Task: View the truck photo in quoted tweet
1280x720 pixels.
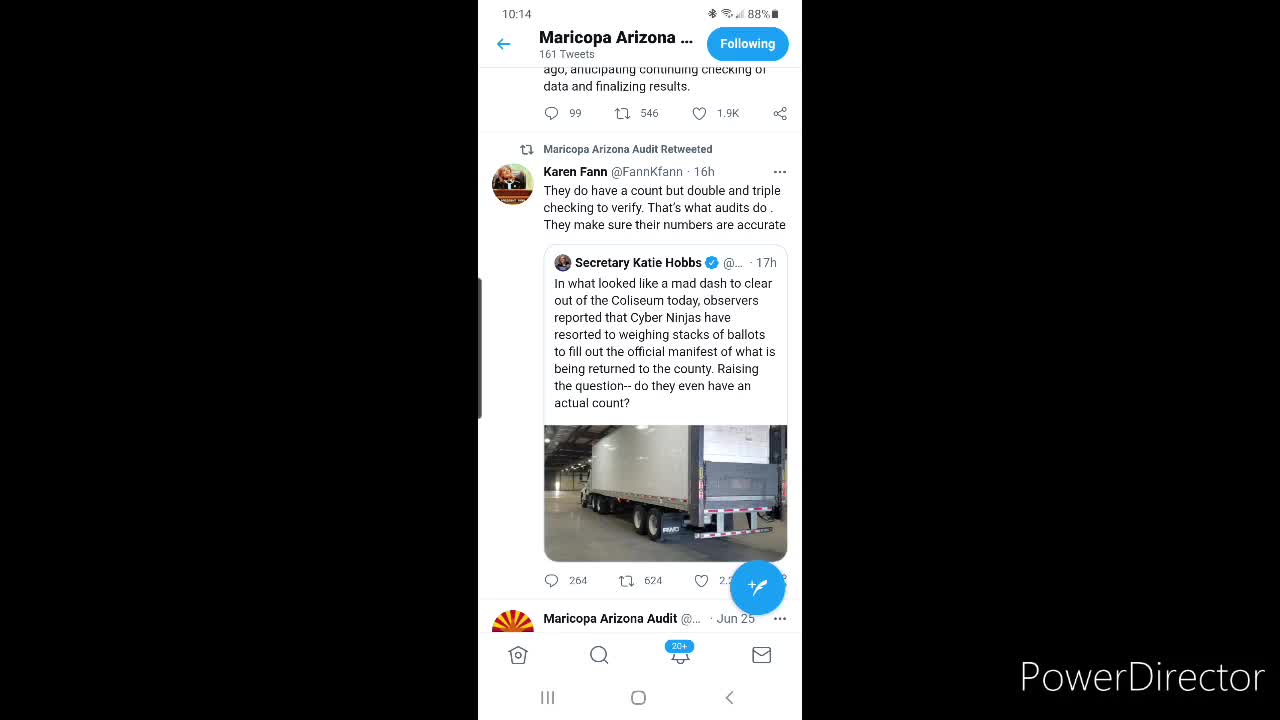Action: tap(665, 492)
